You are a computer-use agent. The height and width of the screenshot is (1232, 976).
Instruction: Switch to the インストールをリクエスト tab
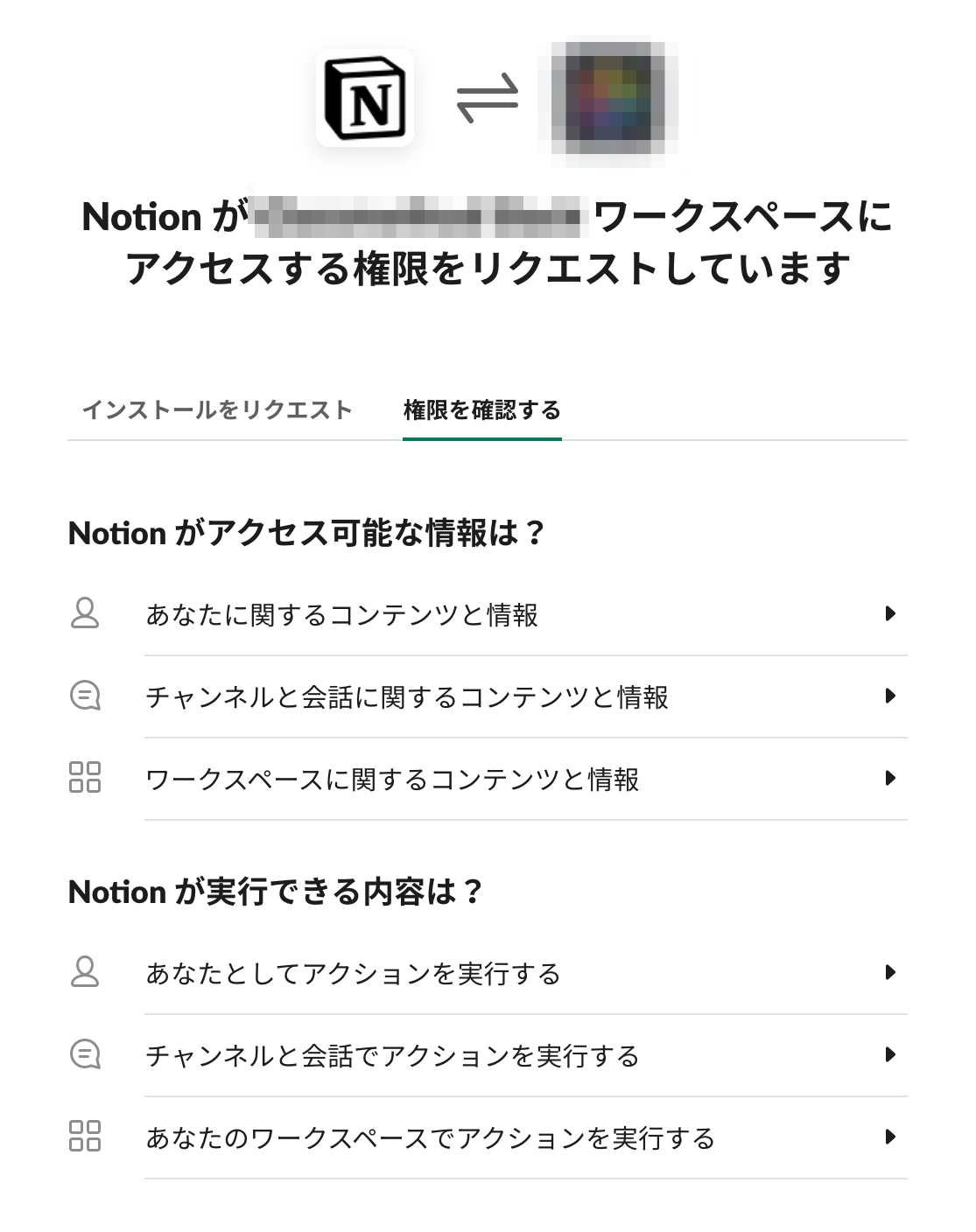tap(217, 409)
